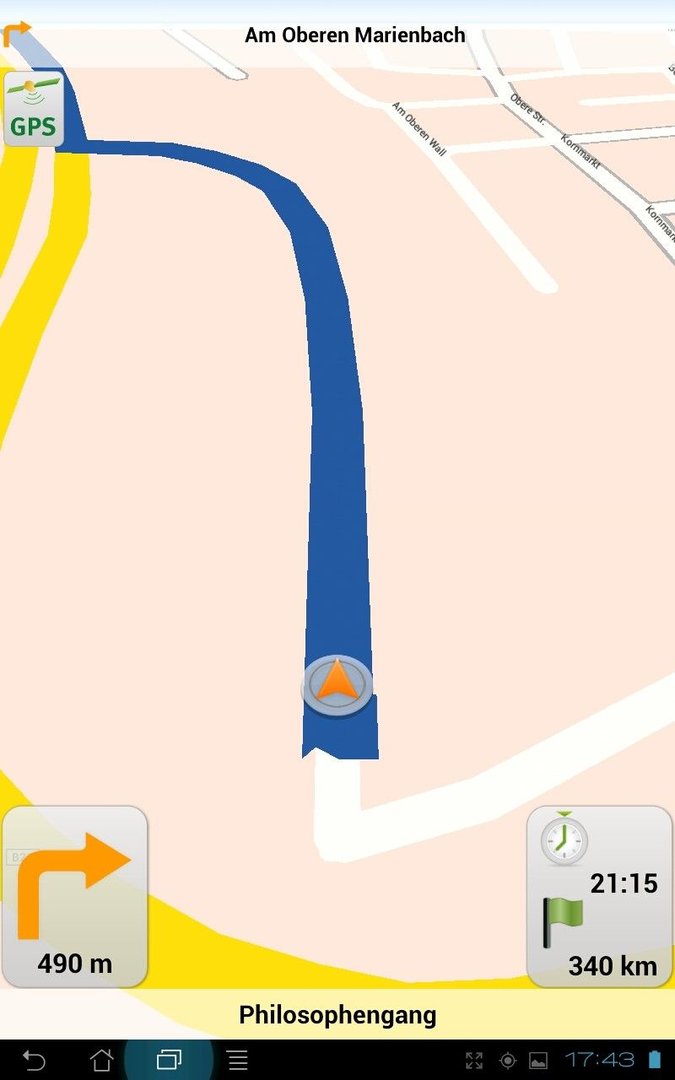Show recent apps
The width and height of the screenshot is (675, 1080).
[169, 1060]
